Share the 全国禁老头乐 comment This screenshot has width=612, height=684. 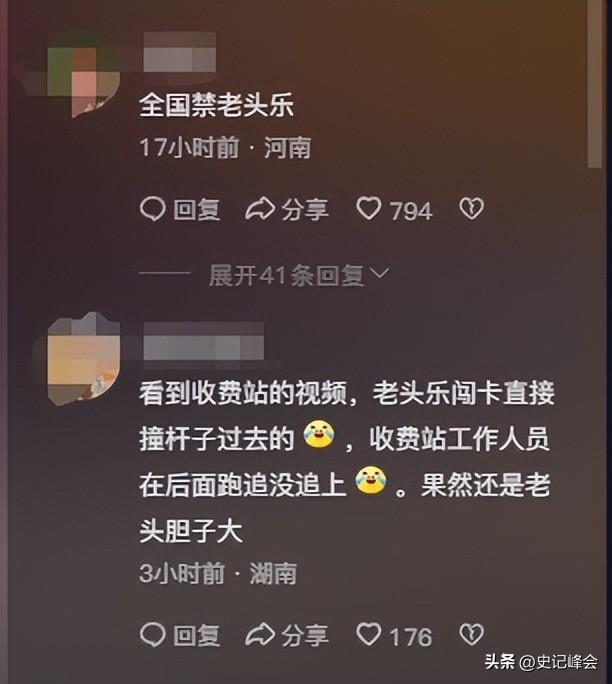tap(287, 210)
